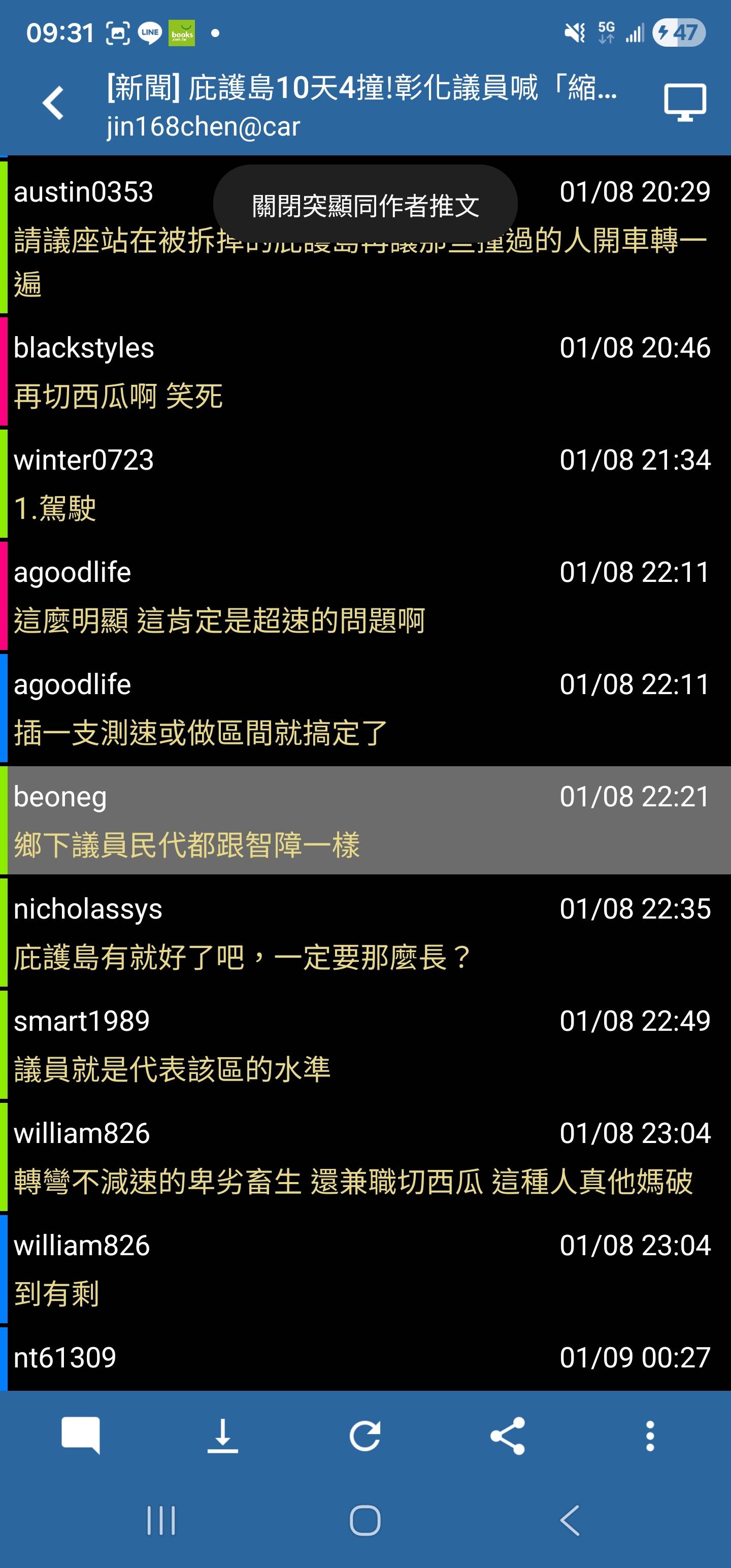The width and height of the screenshot is (731, 1568).
Task: Refresh the comment thread
Action: tap(365, 1436)
